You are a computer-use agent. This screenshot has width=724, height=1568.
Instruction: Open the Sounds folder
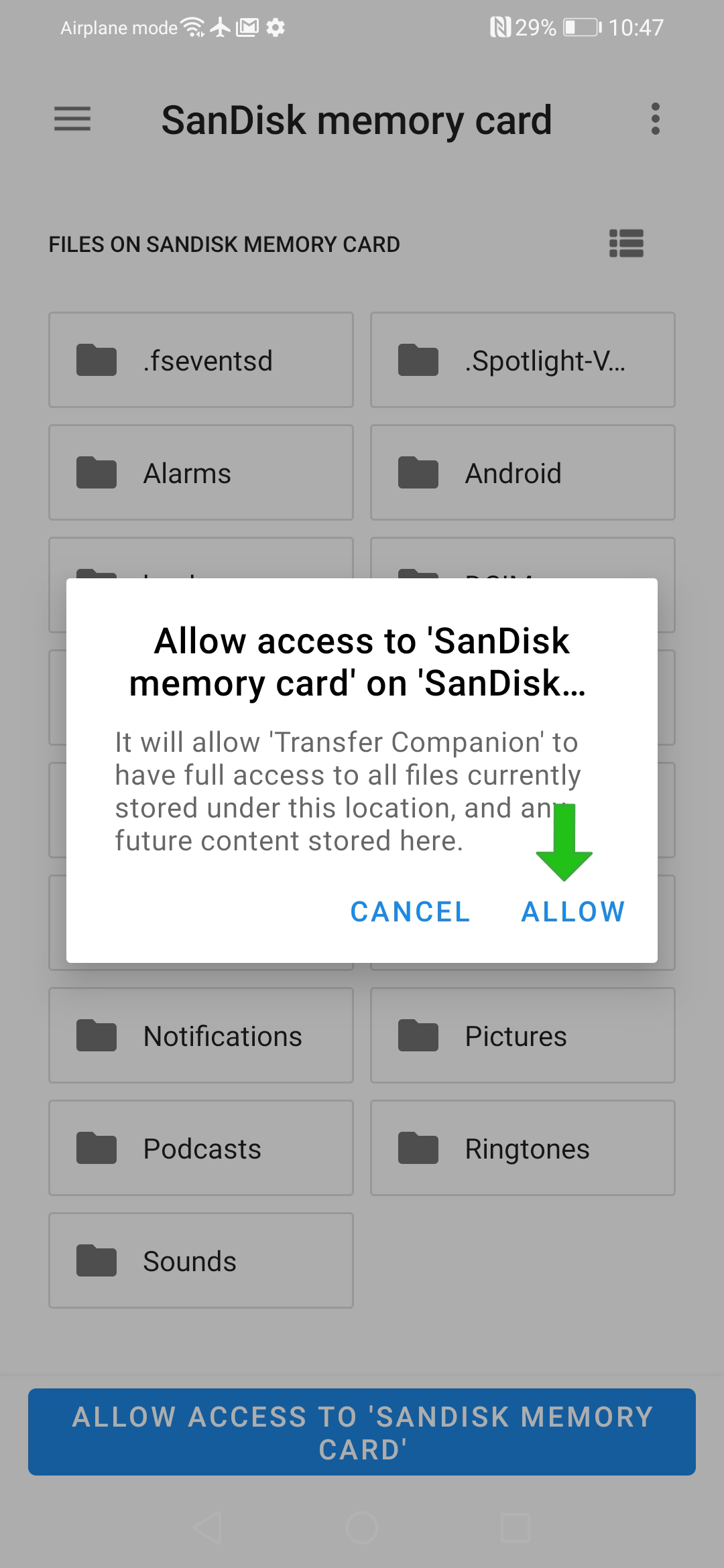201,1260
